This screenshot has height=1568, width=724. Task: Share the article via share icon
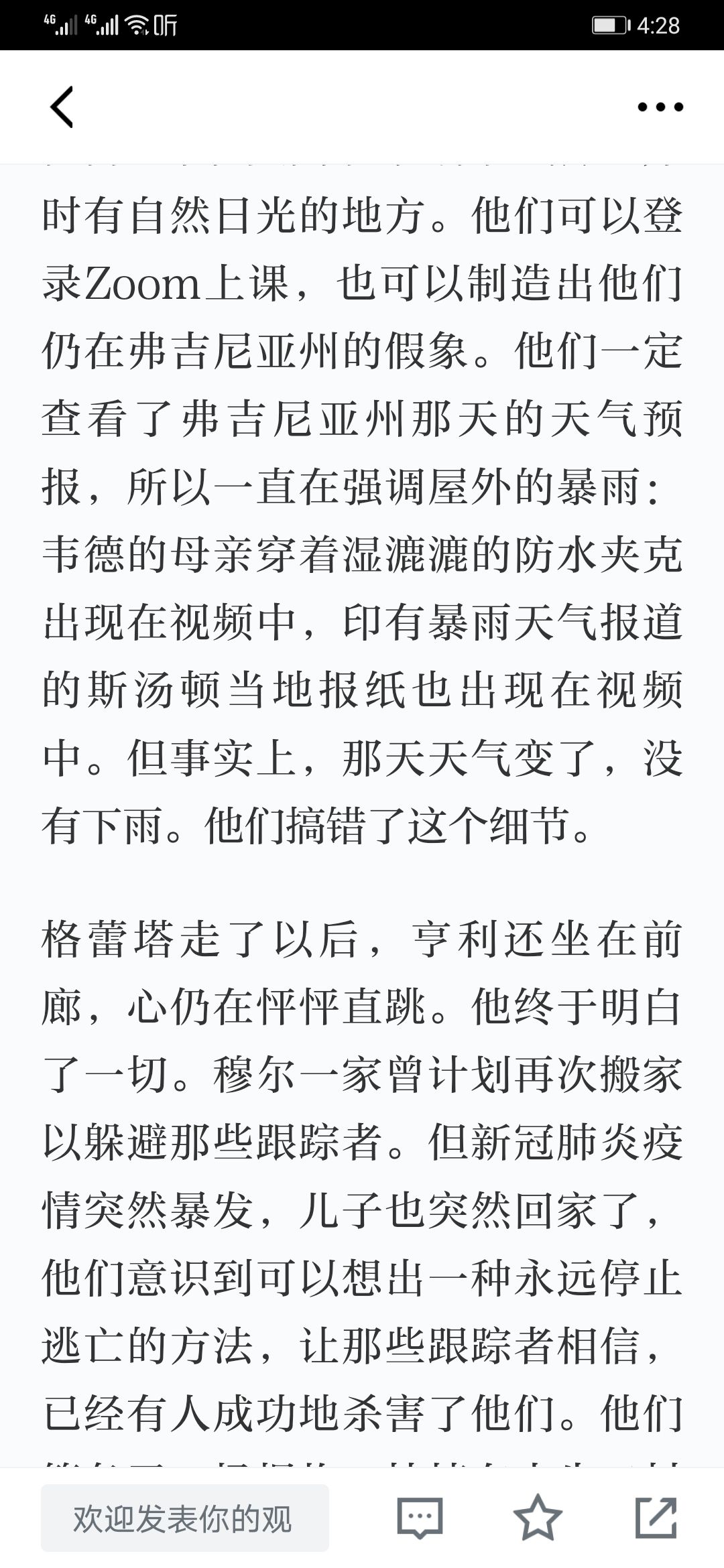point(656,1518)
